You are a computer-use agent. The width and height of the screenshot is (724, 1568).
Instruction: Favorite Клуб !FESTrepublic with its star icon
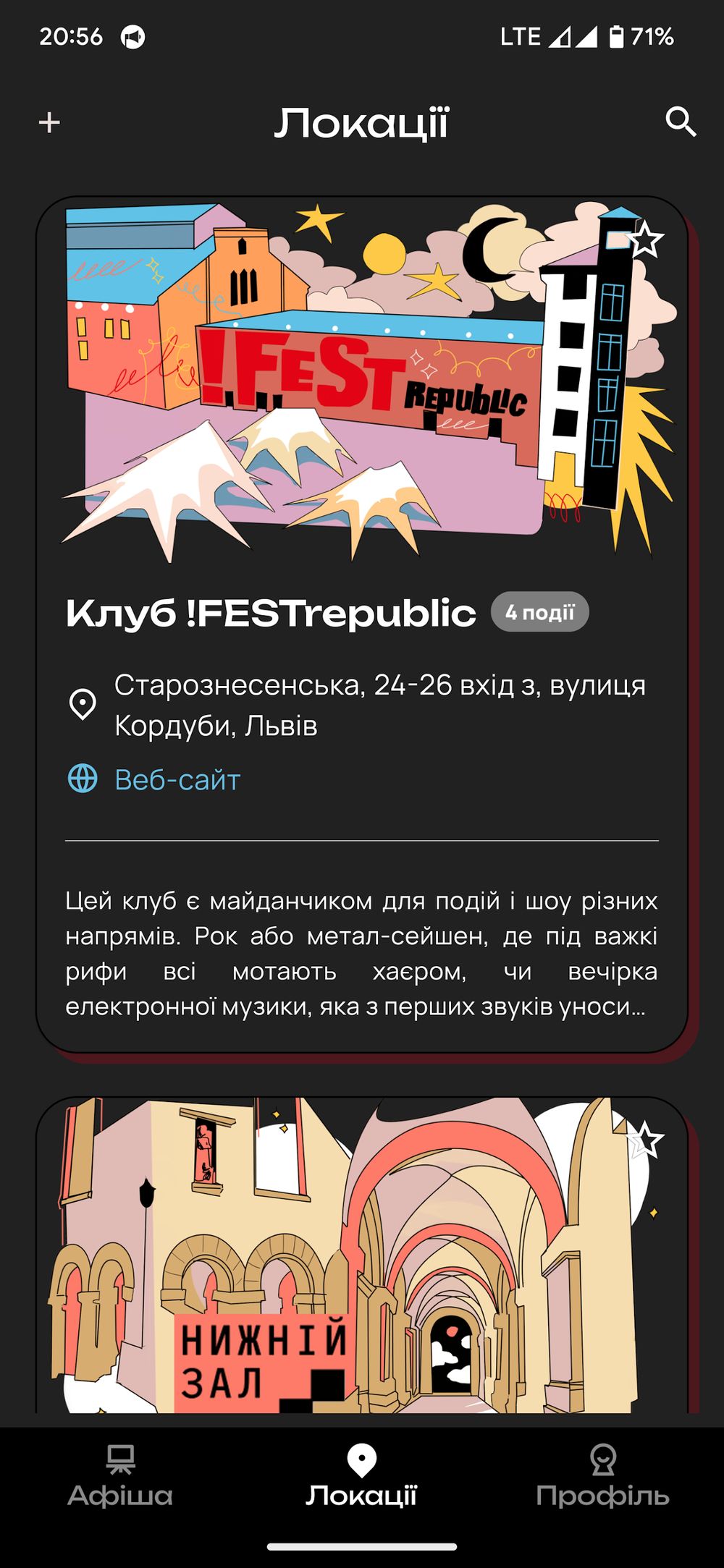click(644, 240)
